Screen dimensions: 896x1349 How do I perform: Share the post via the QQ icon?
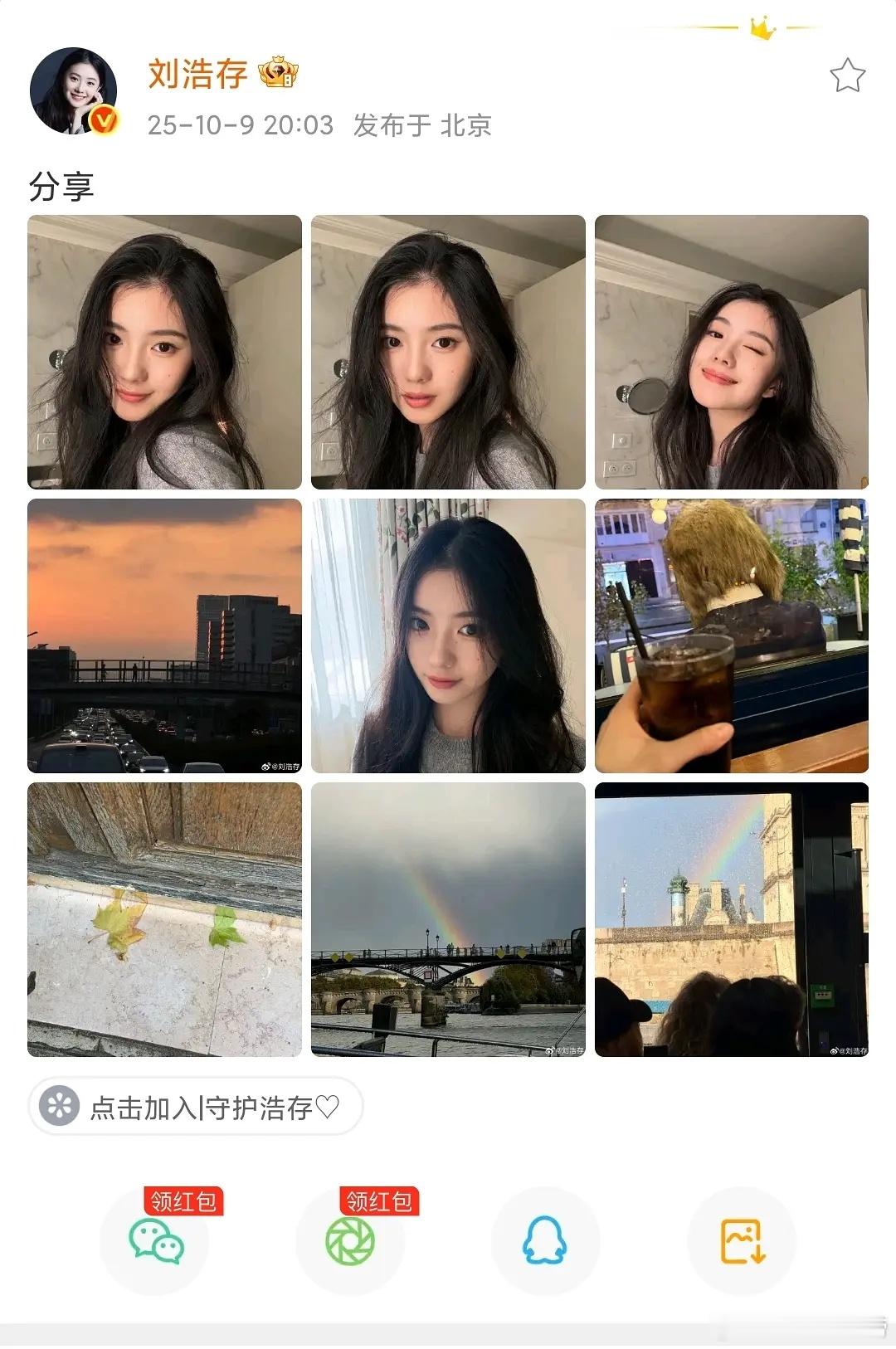[543, 1239]
